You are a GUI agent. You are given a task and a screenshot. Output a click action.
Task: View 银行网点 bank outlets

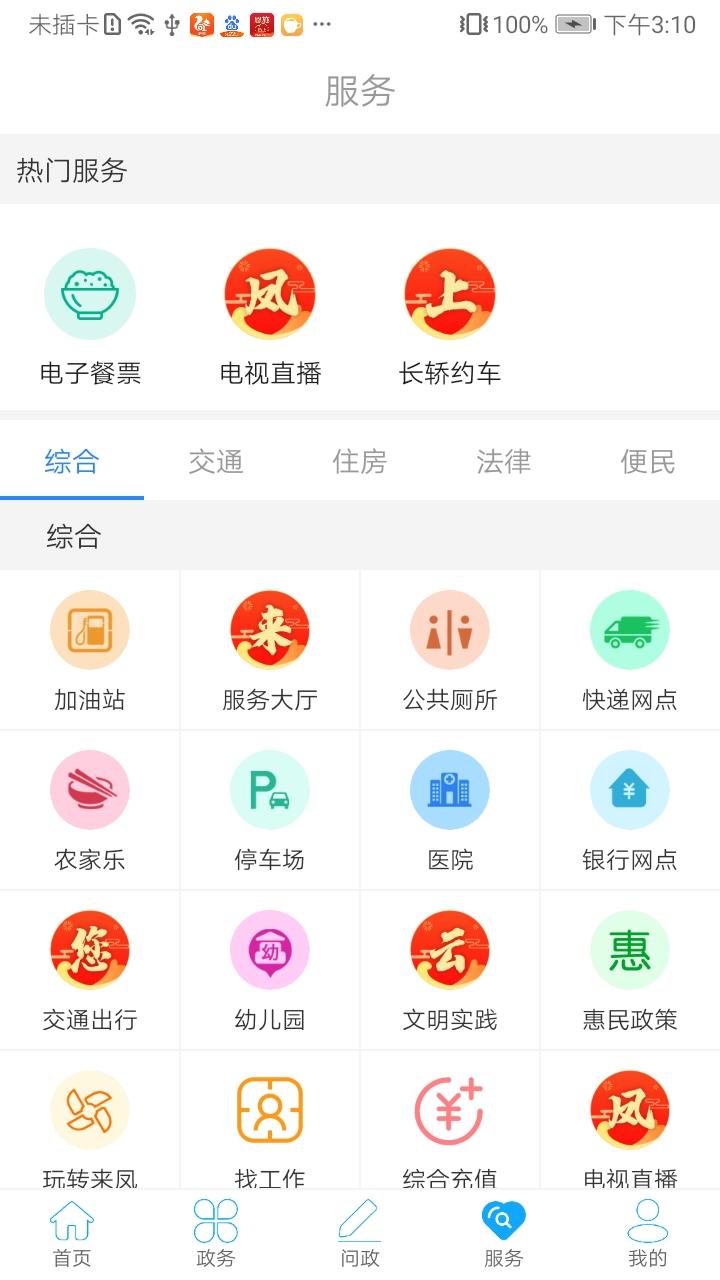(x=630, y=810)
